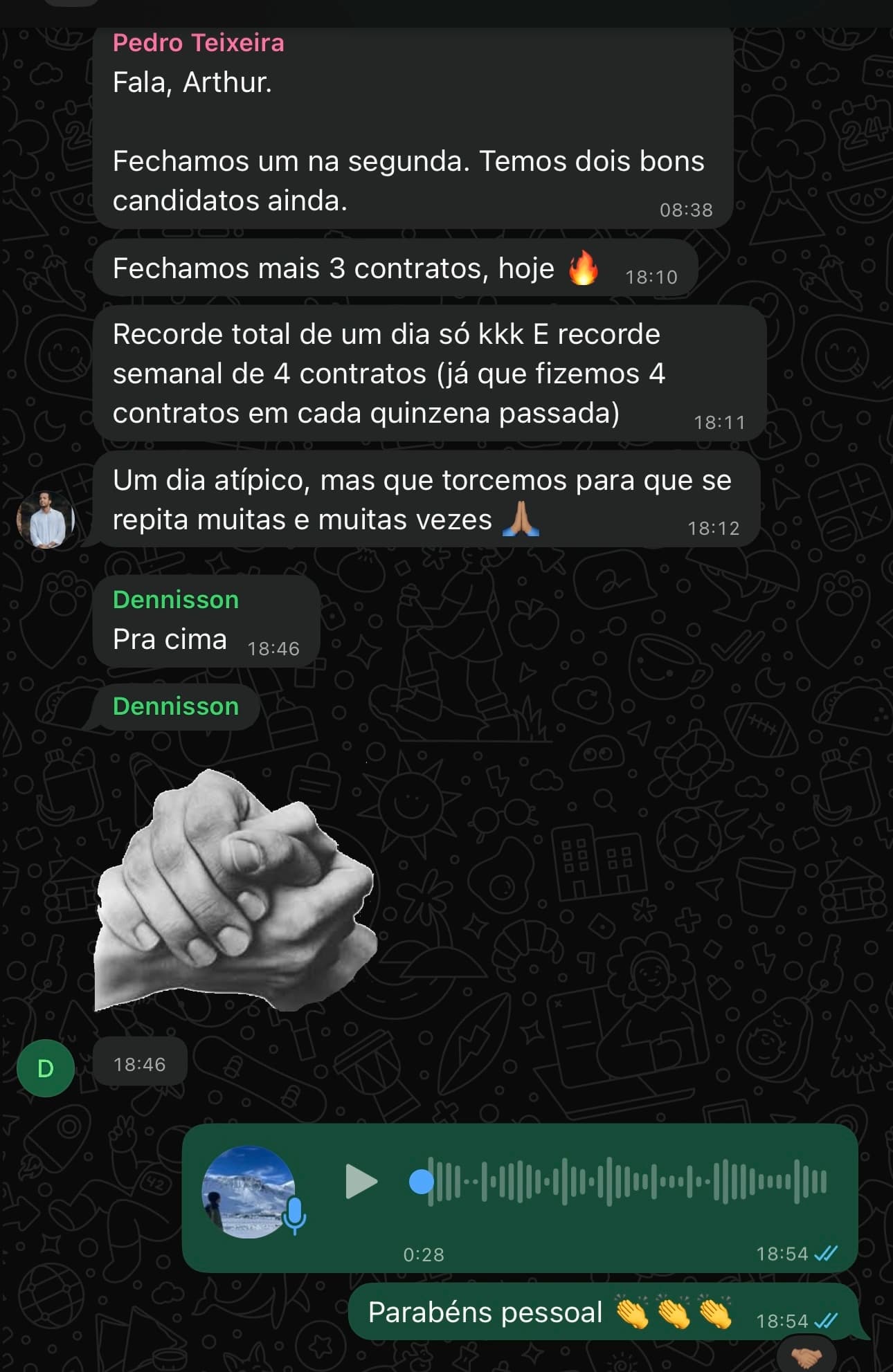Tap the handshake reaction below the last message

(806, 1357)
